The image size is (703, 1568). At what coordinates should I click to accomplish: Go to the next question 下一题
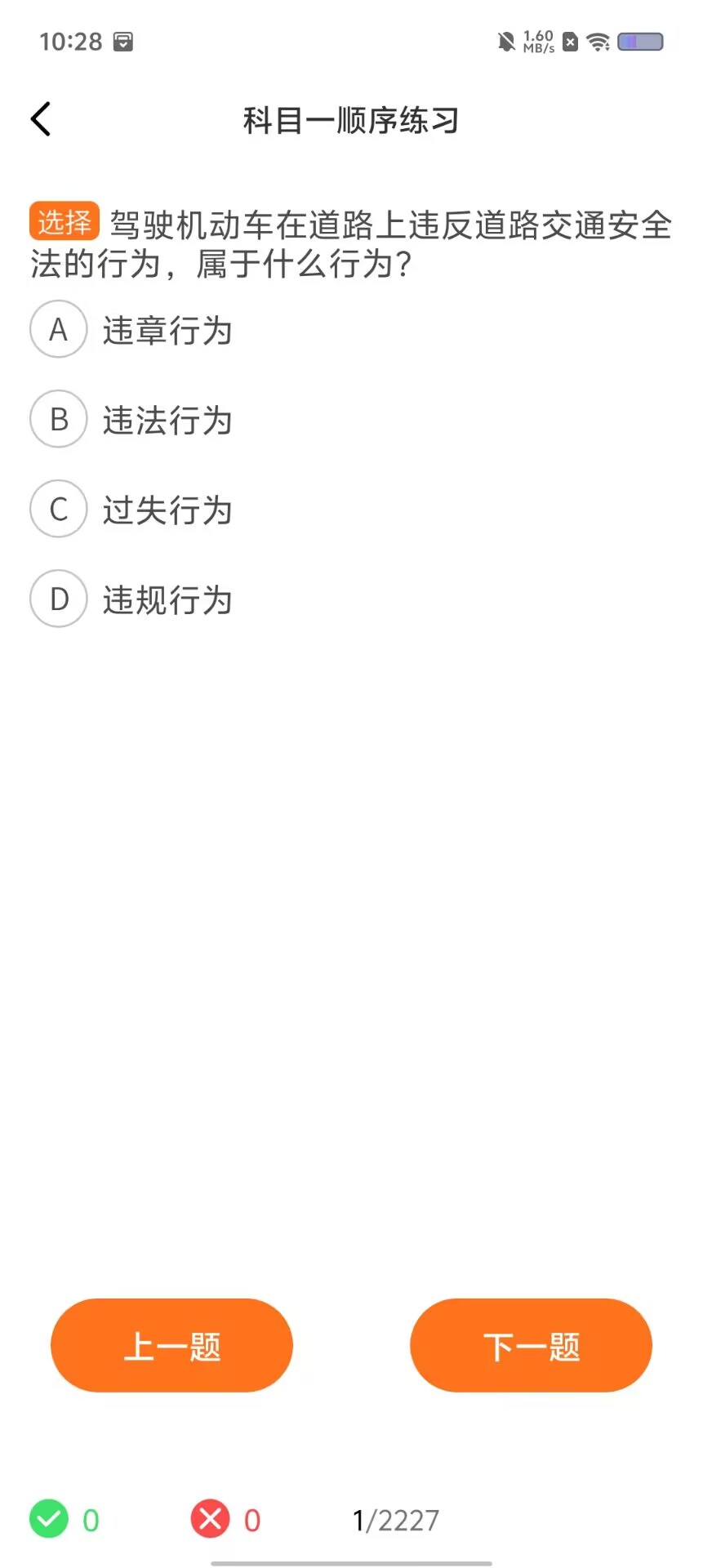531,1345
